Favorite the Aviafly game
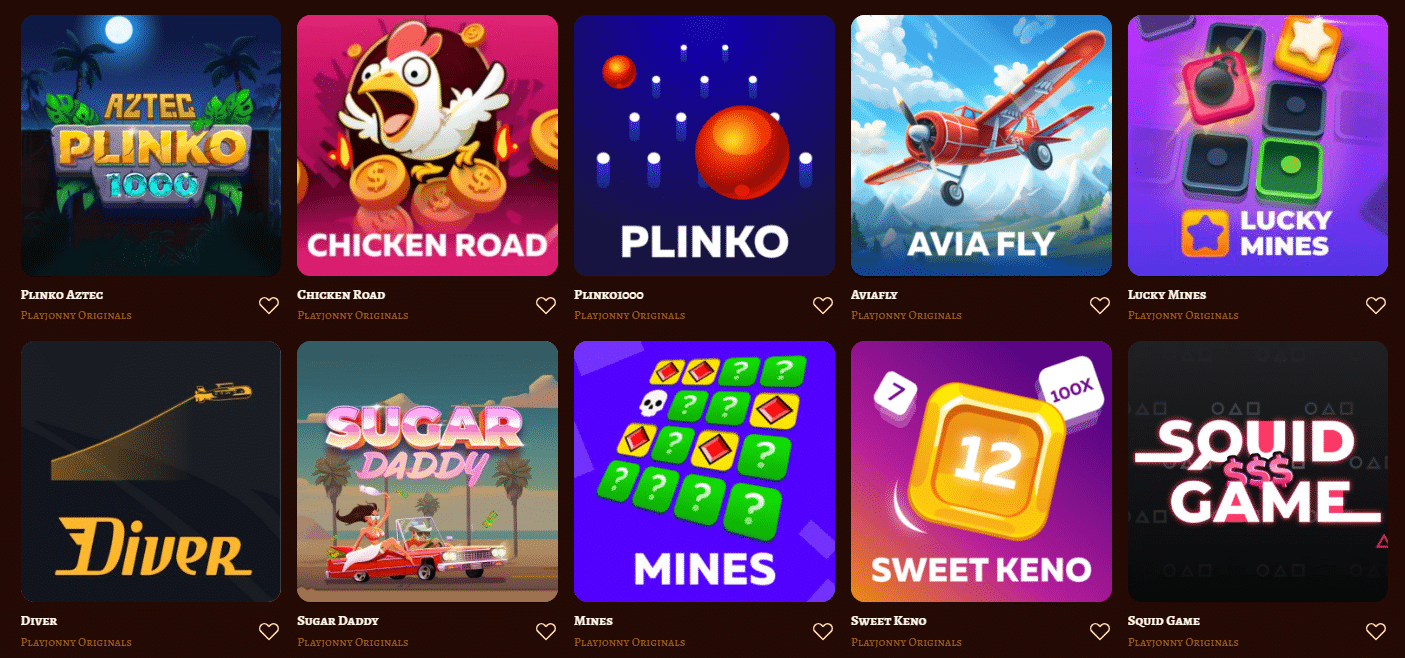 pos(1100,305)
